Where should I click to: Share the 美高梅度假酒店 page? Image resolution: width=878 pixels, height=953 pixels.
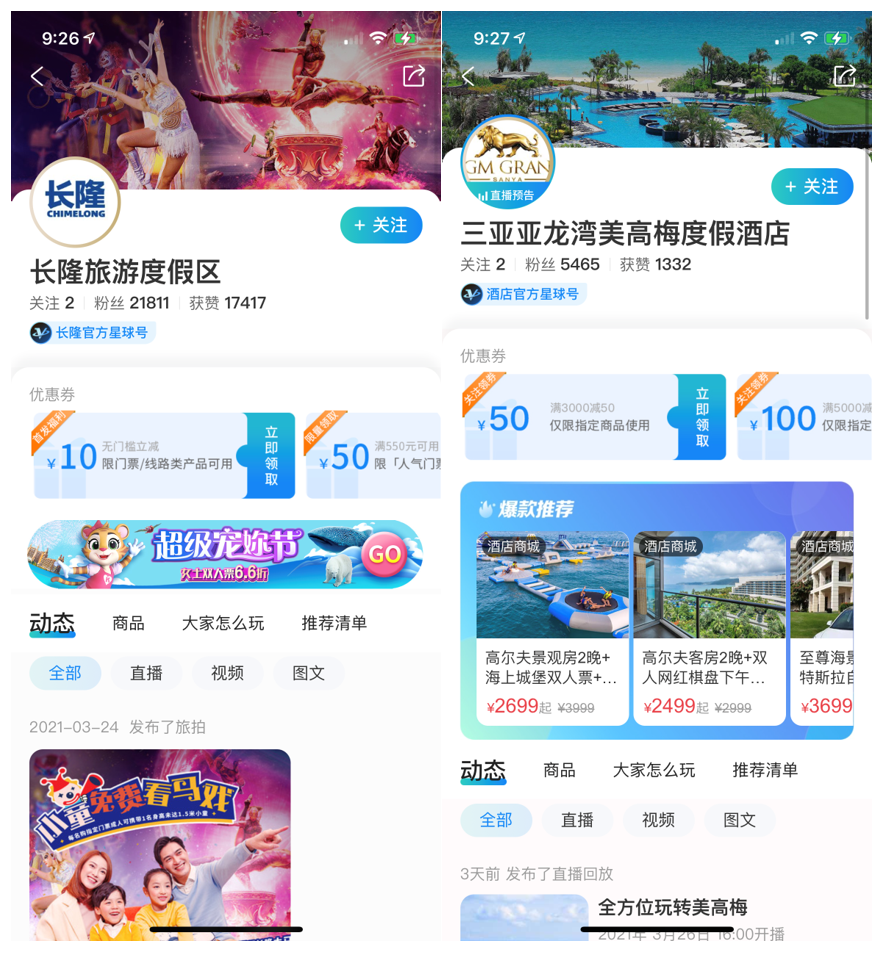pos(844,76)
